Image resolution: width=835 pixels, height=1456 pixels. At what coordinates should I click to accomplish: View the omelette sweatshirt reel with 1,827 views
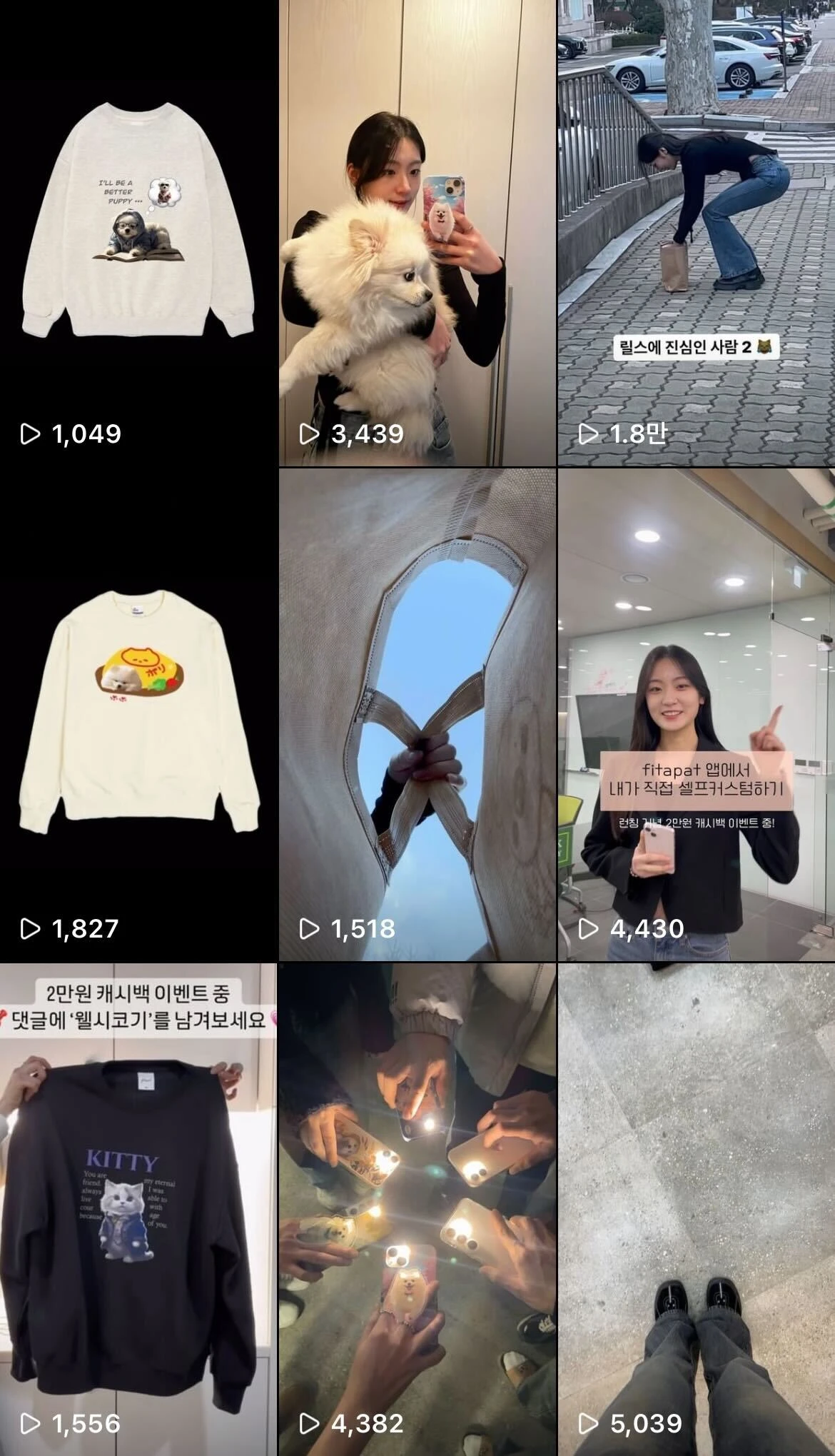point(138,714)
